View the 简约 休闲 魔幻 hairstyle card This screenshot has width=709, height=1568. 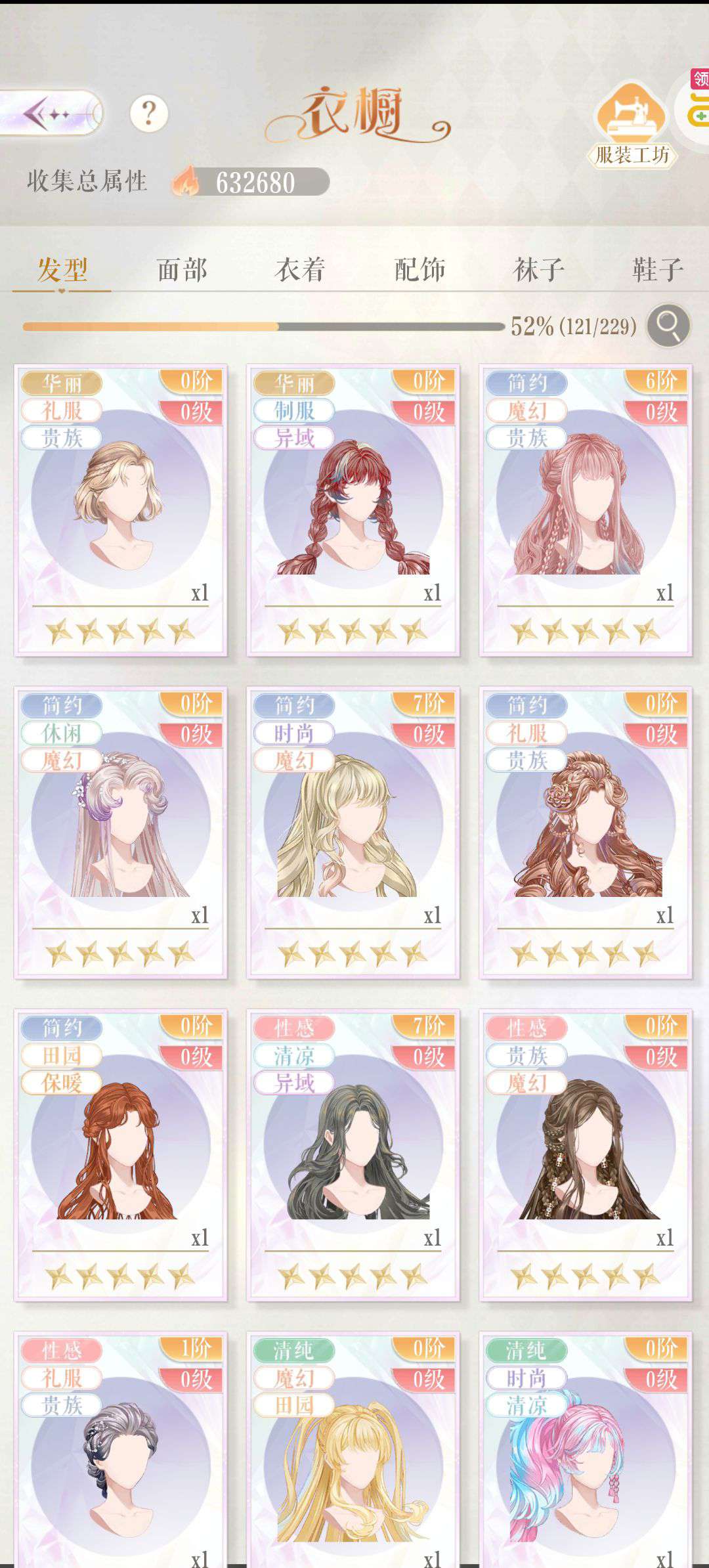(x=121, y=833)
